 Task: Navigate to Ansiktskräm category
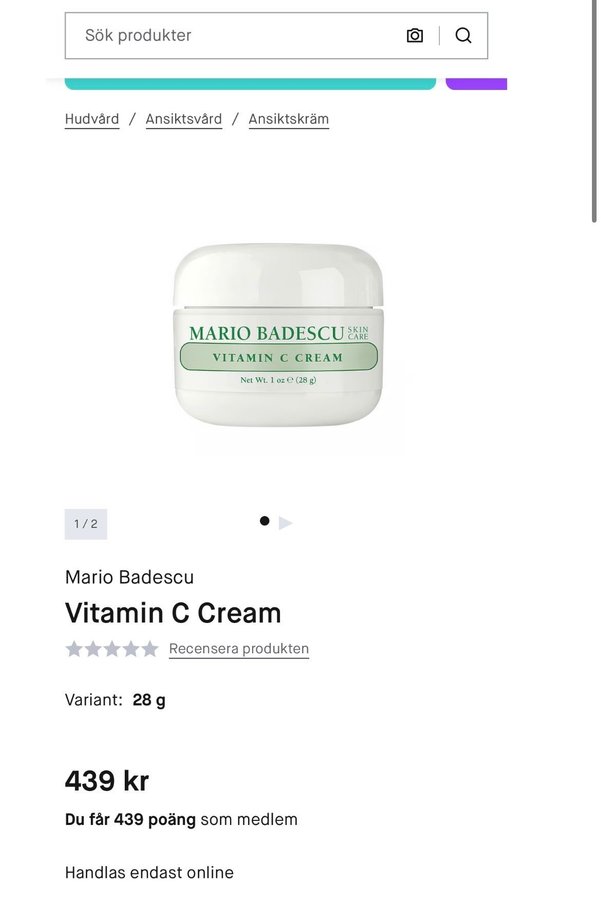(289, 119)
